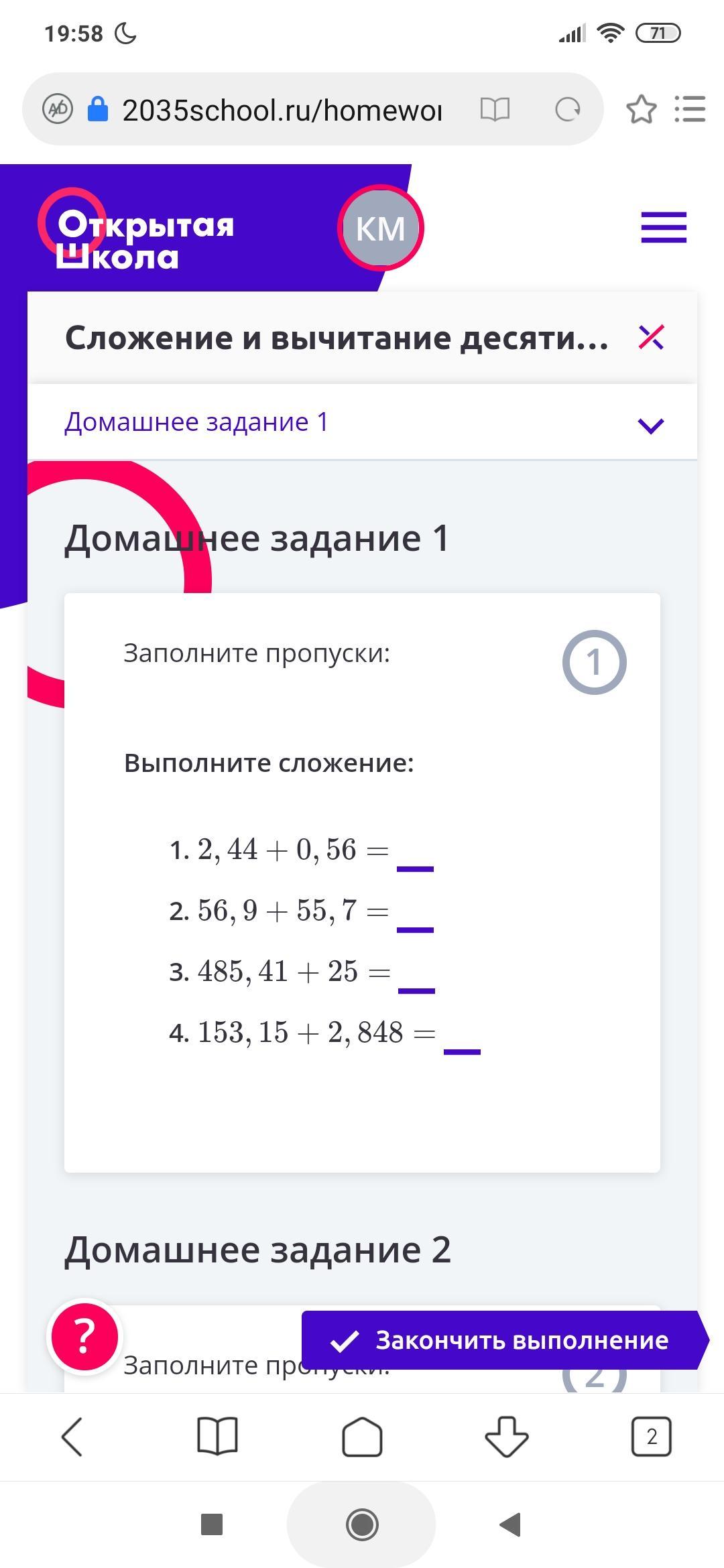724x1568 pixels.
Task: Bookmark this page with the star
Action: (641, 109)
